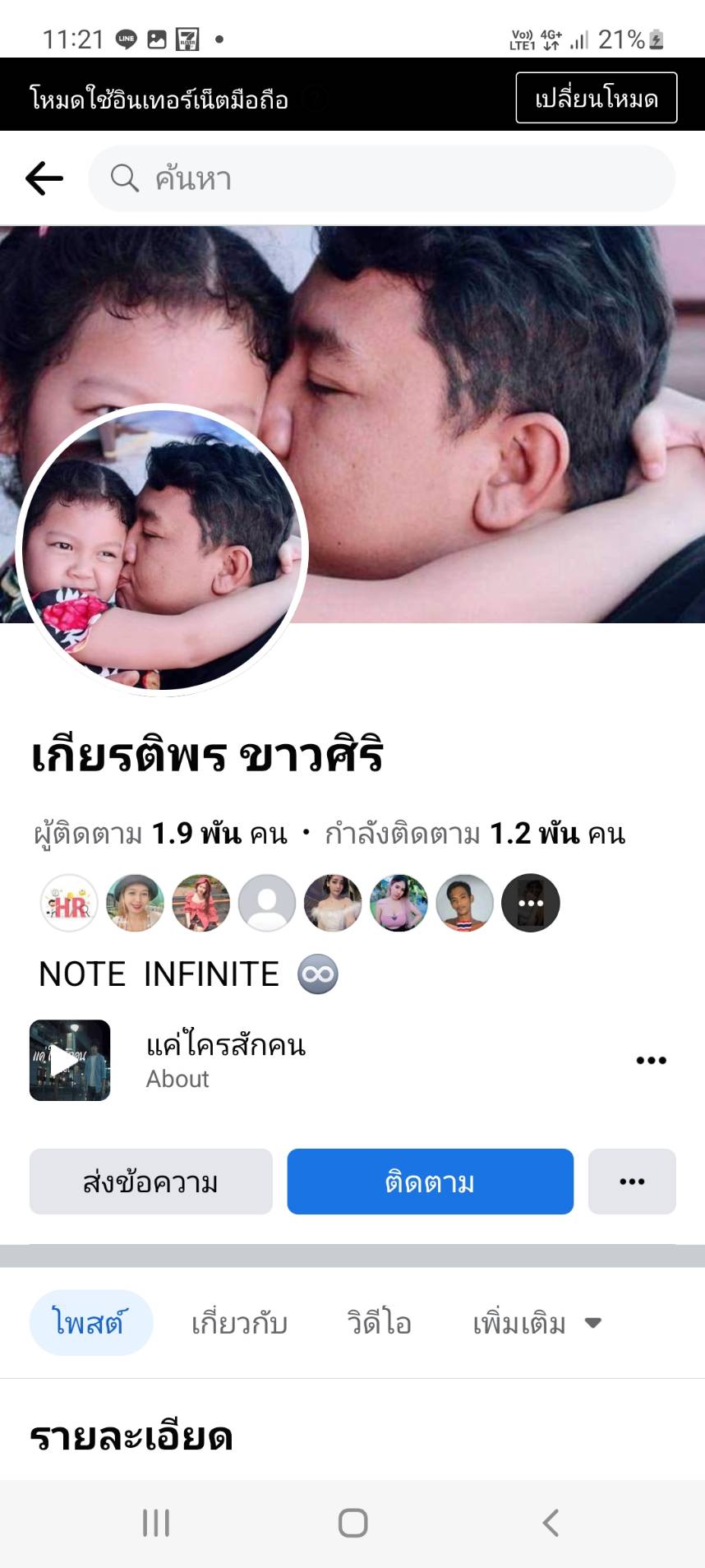The image size is (705, 1568).
Task: Tap the HR follower avatar
Action: [70, 903]
